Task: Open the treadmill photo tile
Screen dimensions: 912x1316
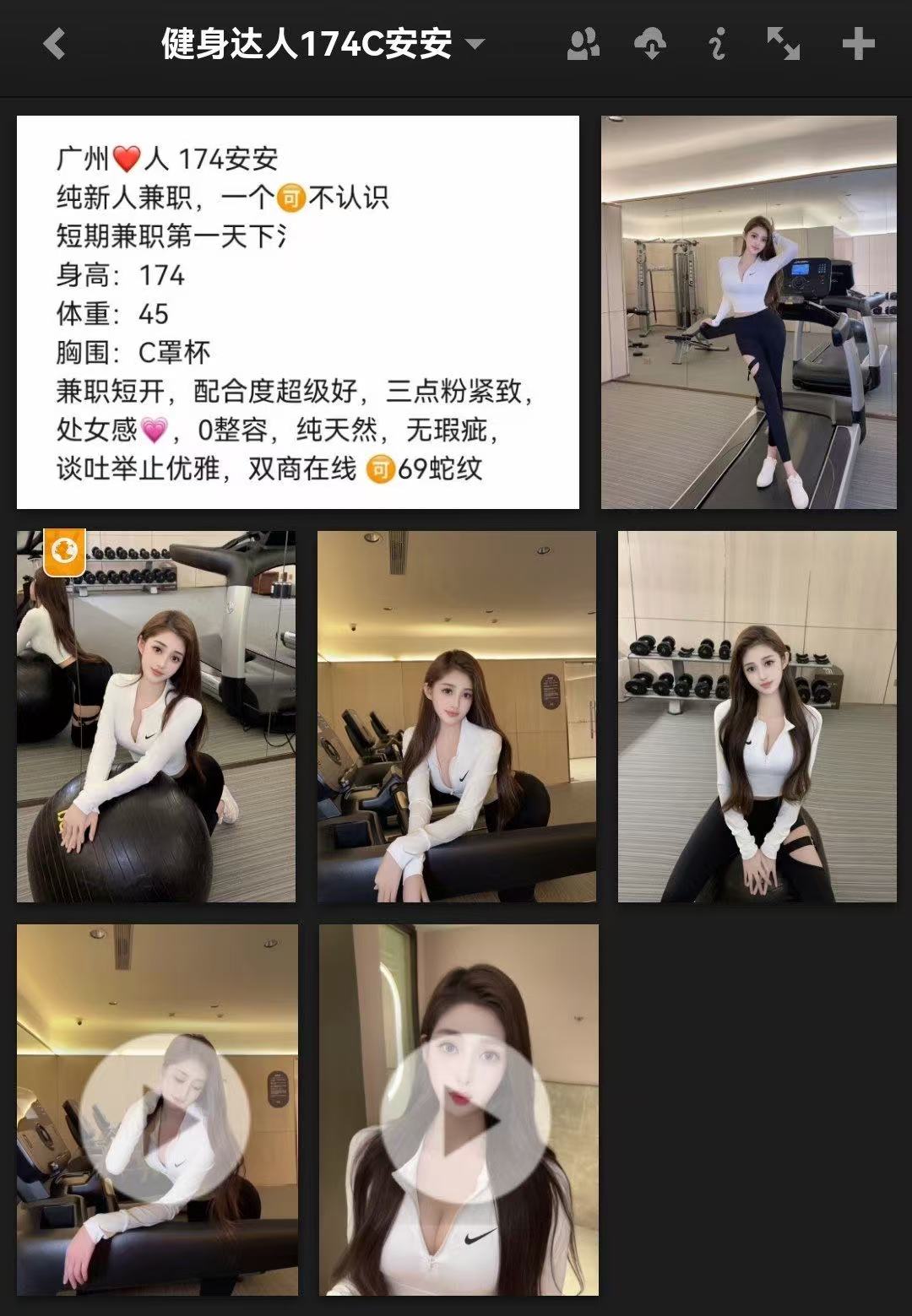Action: [748, 312]
